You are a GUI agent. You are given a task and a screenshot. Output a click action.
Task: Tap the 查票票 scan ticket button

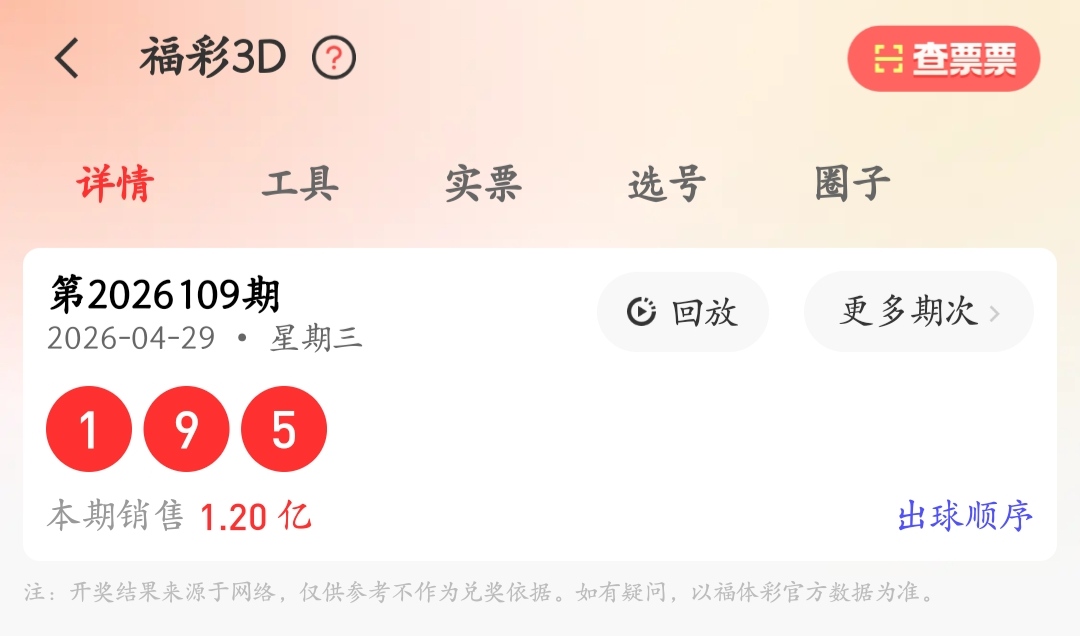(x=943, y=60)
